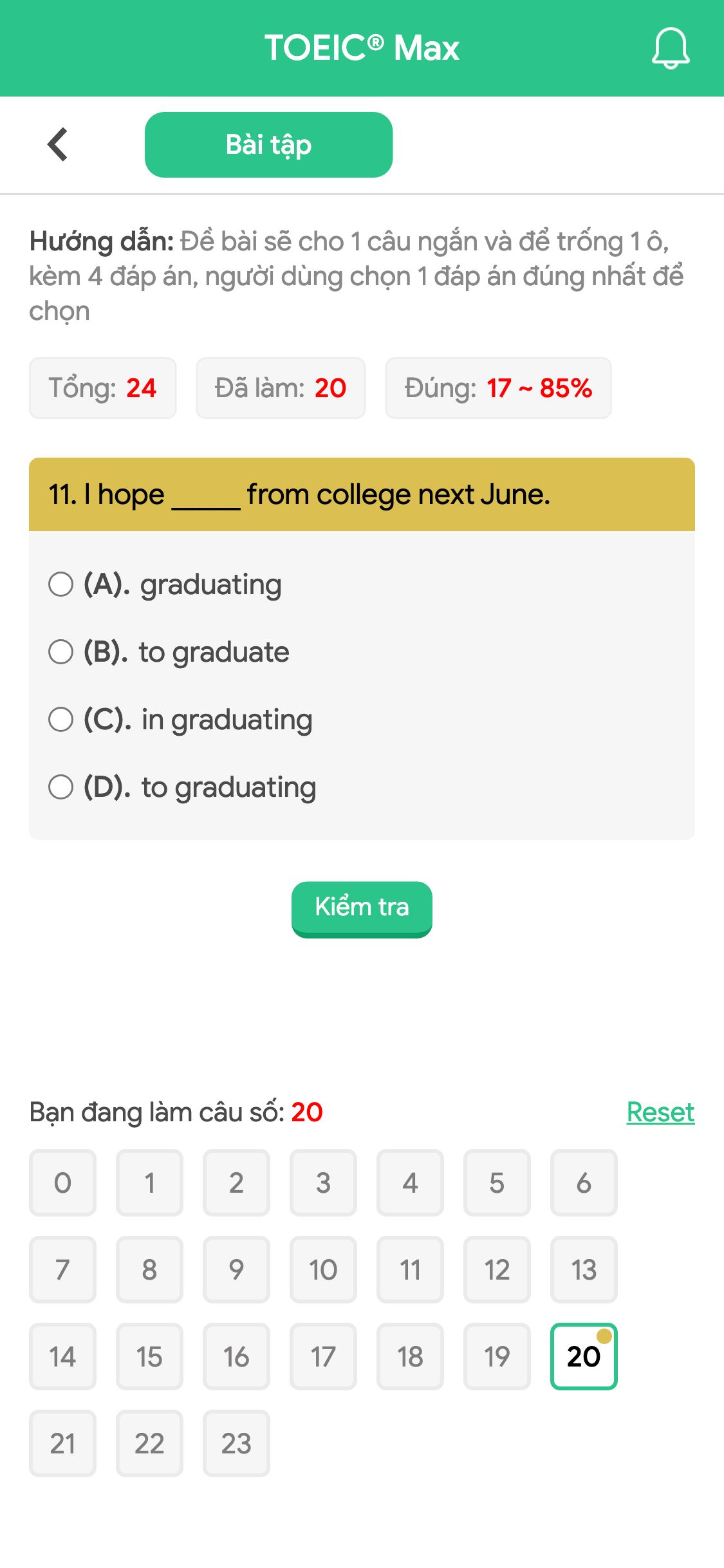Image resolution: width=724 pixels, height=1568 pixels.
Task: Open question 17
Action: click(x=323, y=1356)
